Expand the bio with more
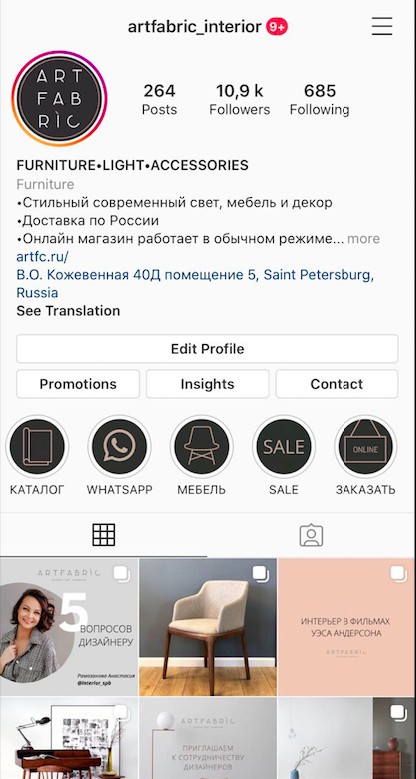Screen dimensions: 416x779 363,238
